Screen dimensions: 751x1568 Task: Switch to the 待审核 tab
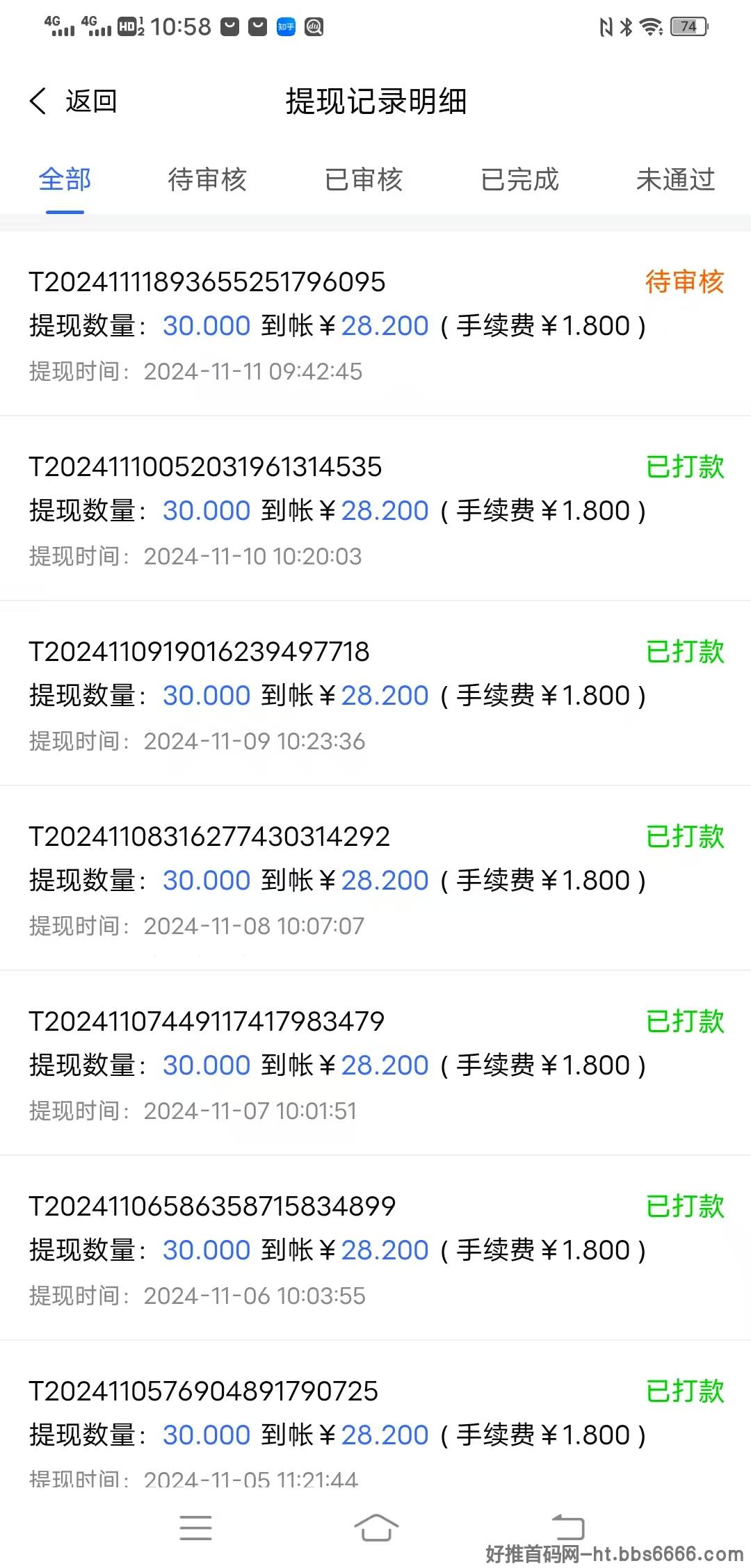207,180
